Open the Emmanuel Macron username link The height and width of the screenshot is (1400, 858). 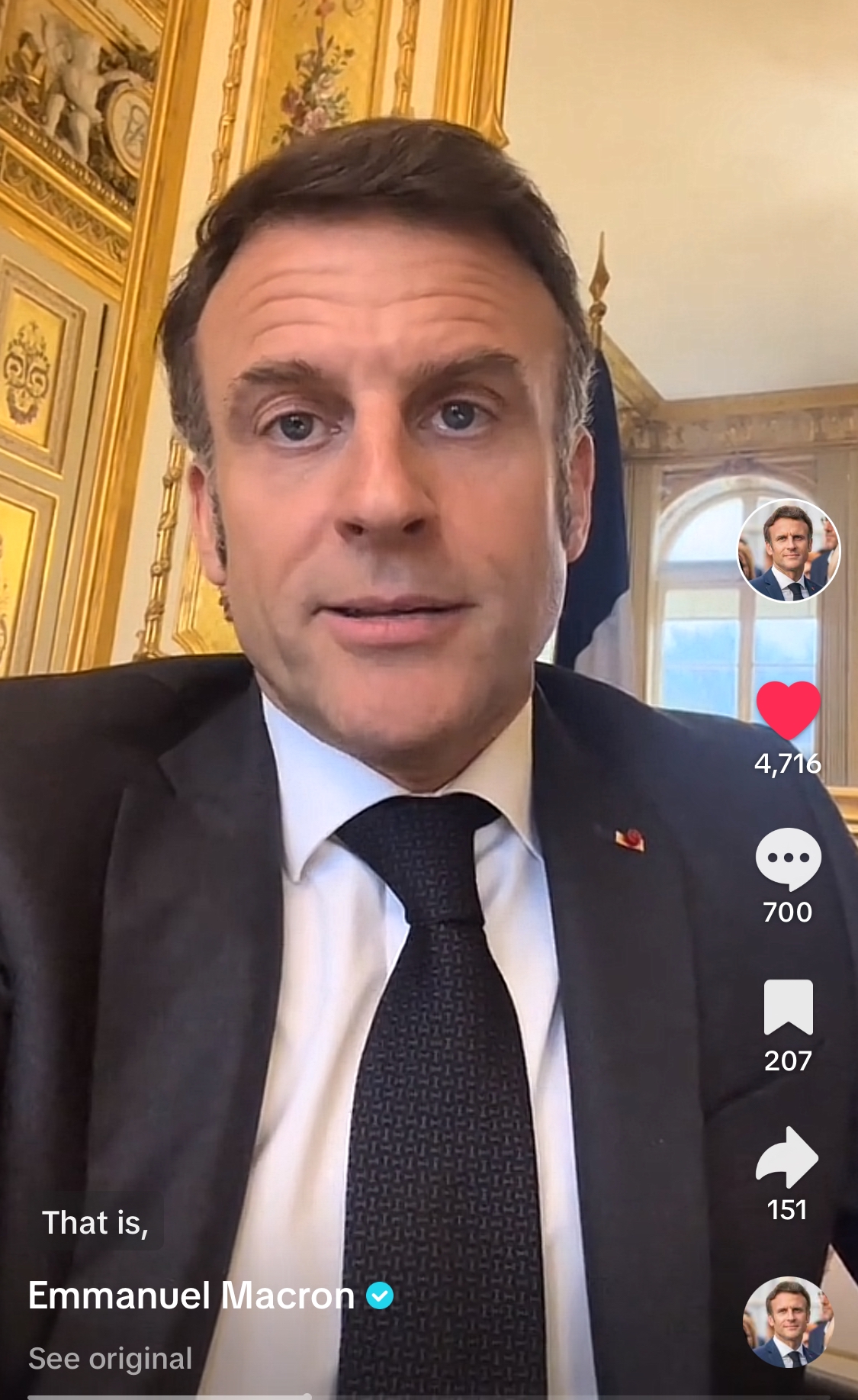191,1295
